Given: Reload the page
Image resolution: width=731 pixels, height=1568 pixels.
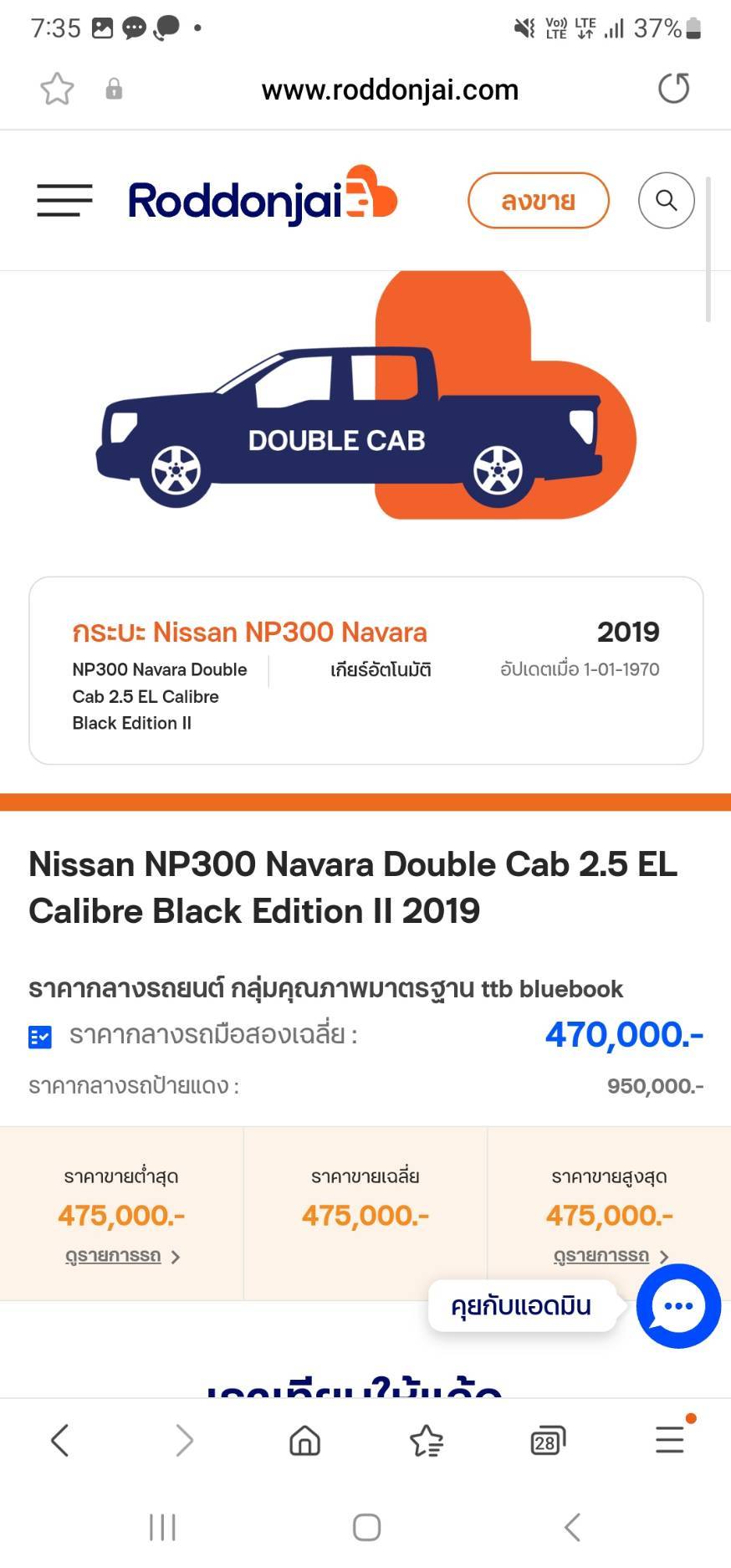Looking at the screenshot, I should click(x=673, y=89).
